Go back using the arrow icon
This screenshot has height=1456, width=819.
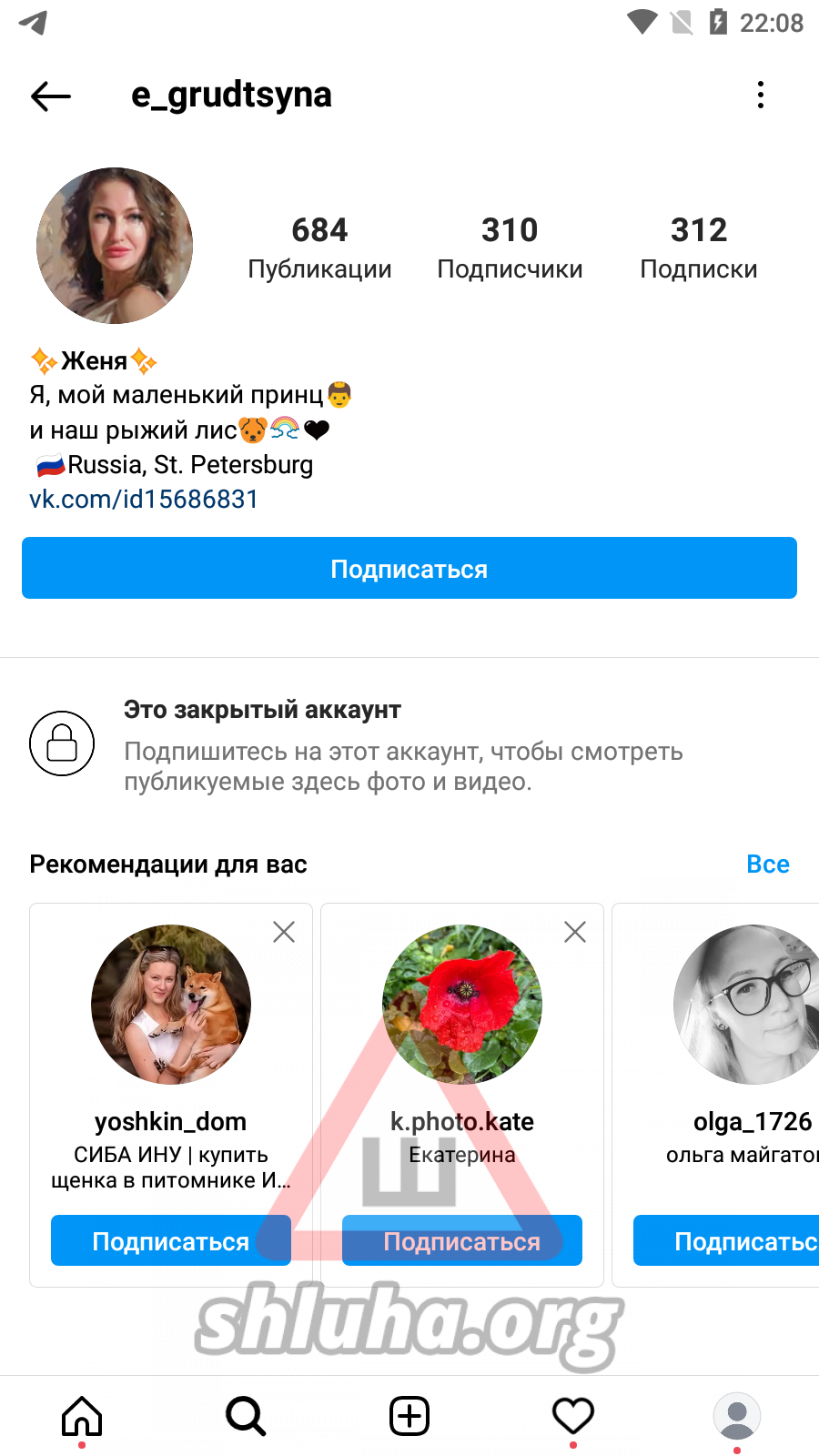[51, 96]
